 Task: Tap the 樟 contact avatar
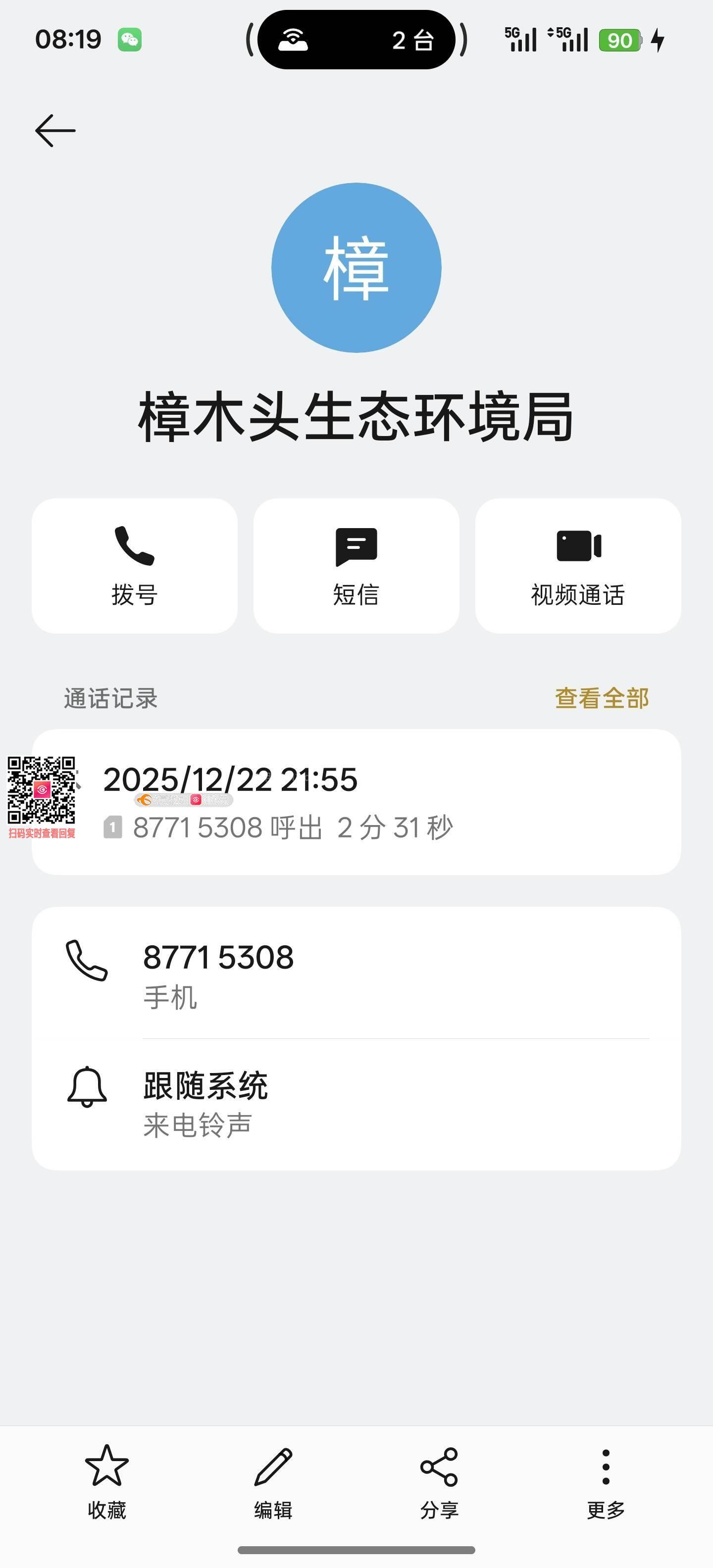tap(356, 268)
